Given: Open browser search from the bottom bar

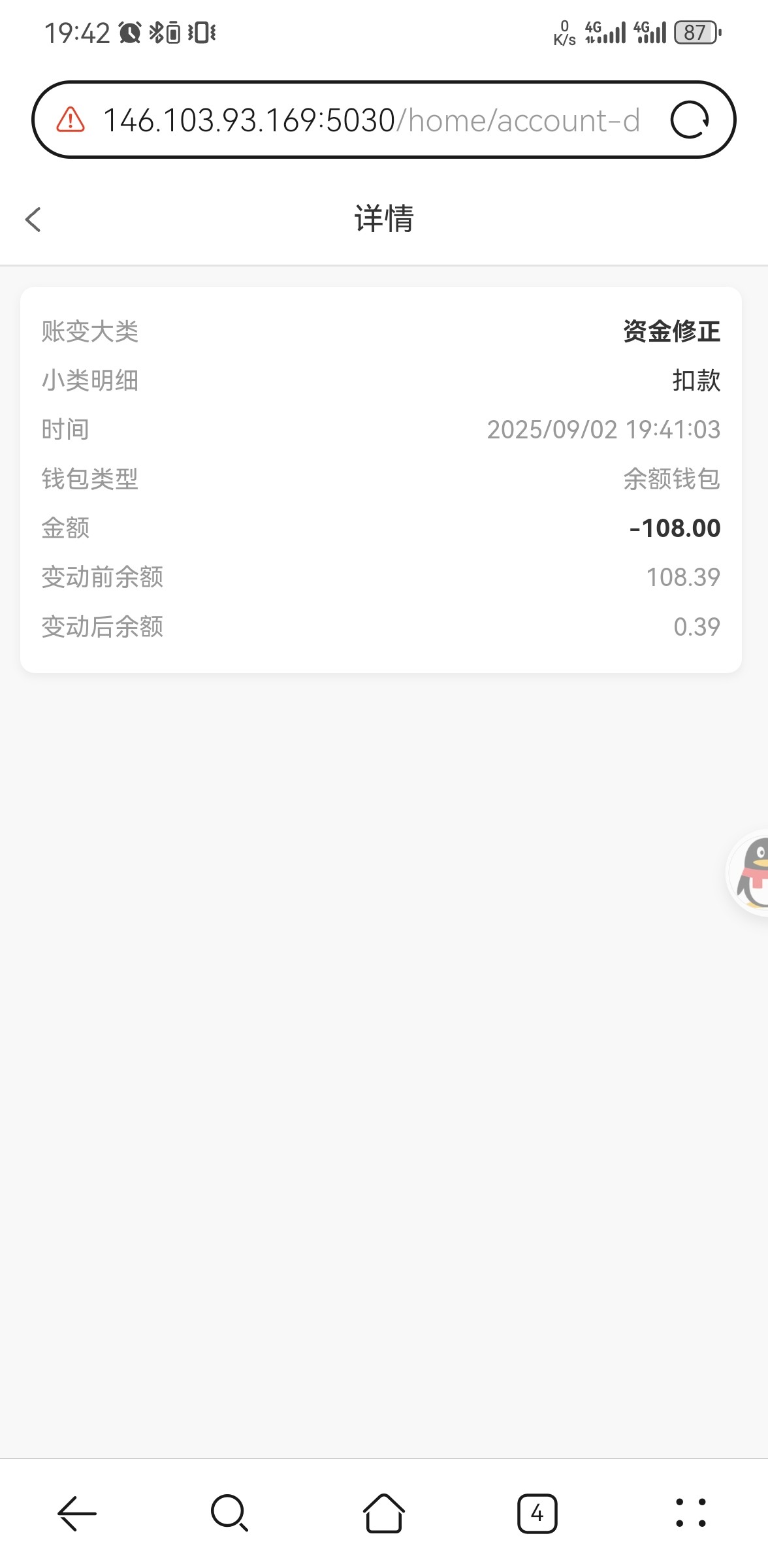Looking at the screenshot, I should [x=230, y=1513].
